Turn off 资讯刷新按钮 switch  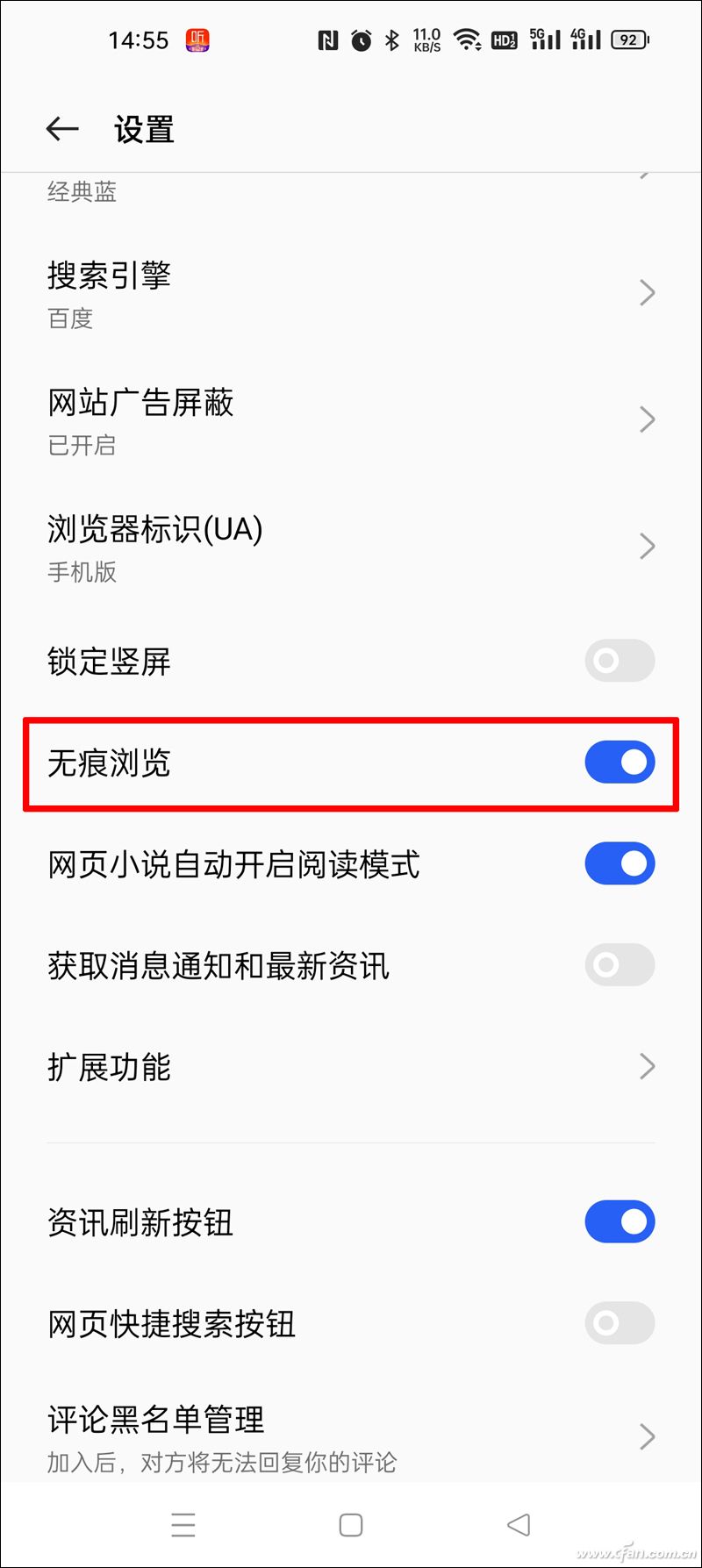[x=620, y=1221]
